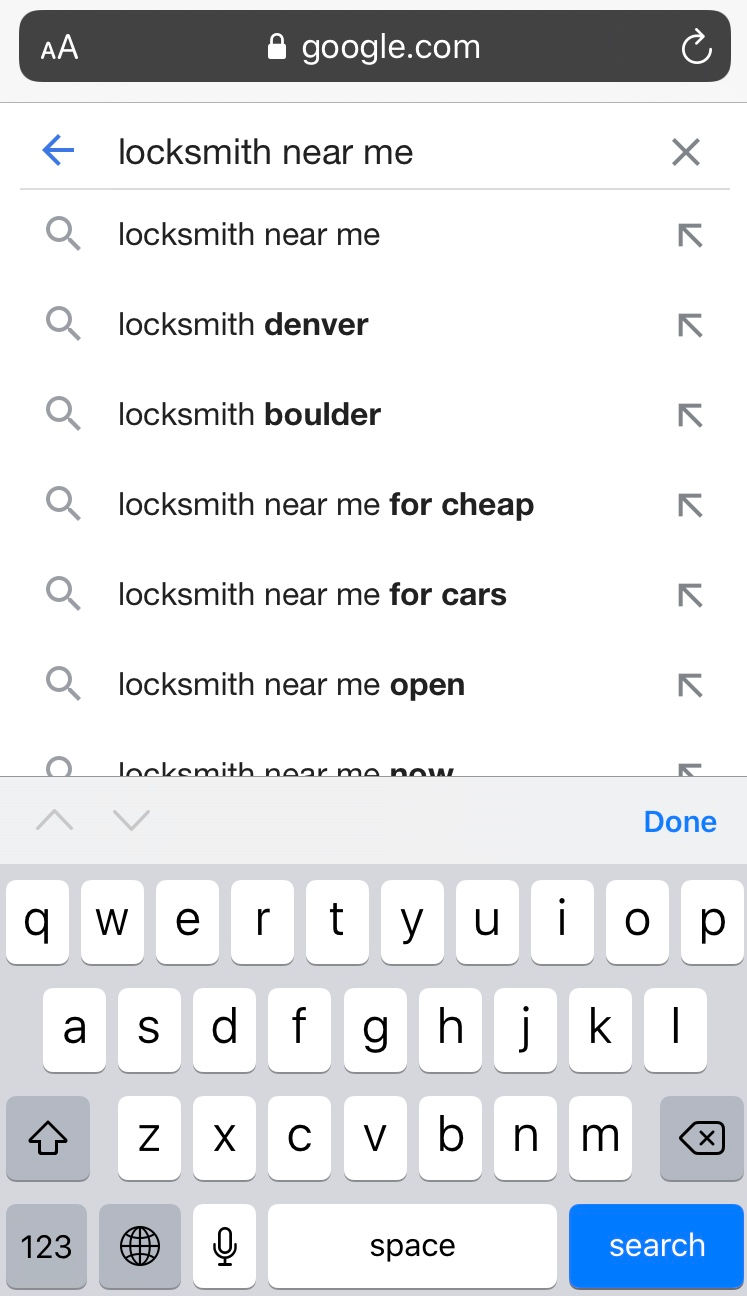
Task: Tap Done above the keyboard
Action: tap(680, 821)
